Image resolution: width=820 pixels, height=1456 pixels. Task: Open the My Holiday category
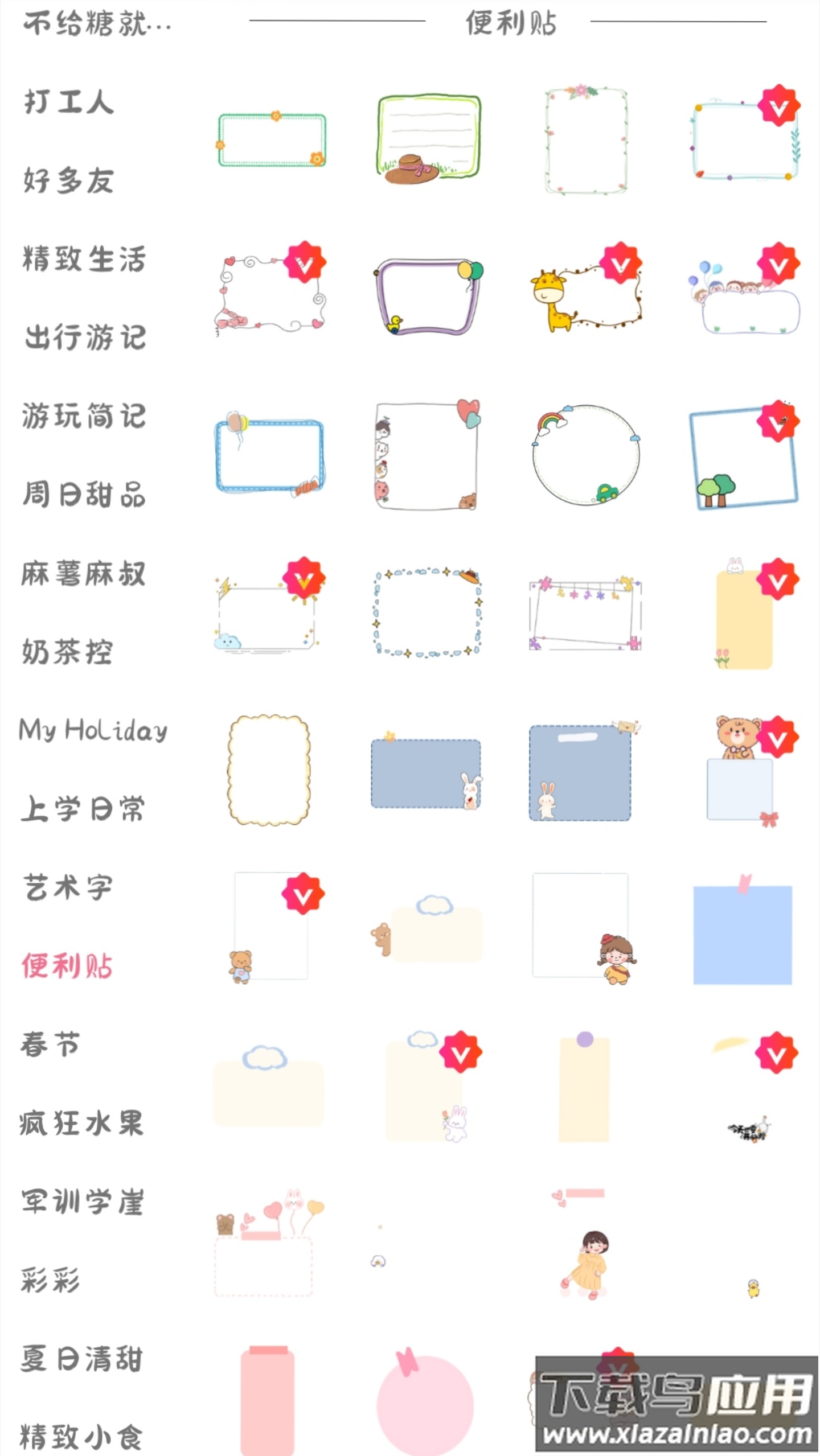(93, 730)
